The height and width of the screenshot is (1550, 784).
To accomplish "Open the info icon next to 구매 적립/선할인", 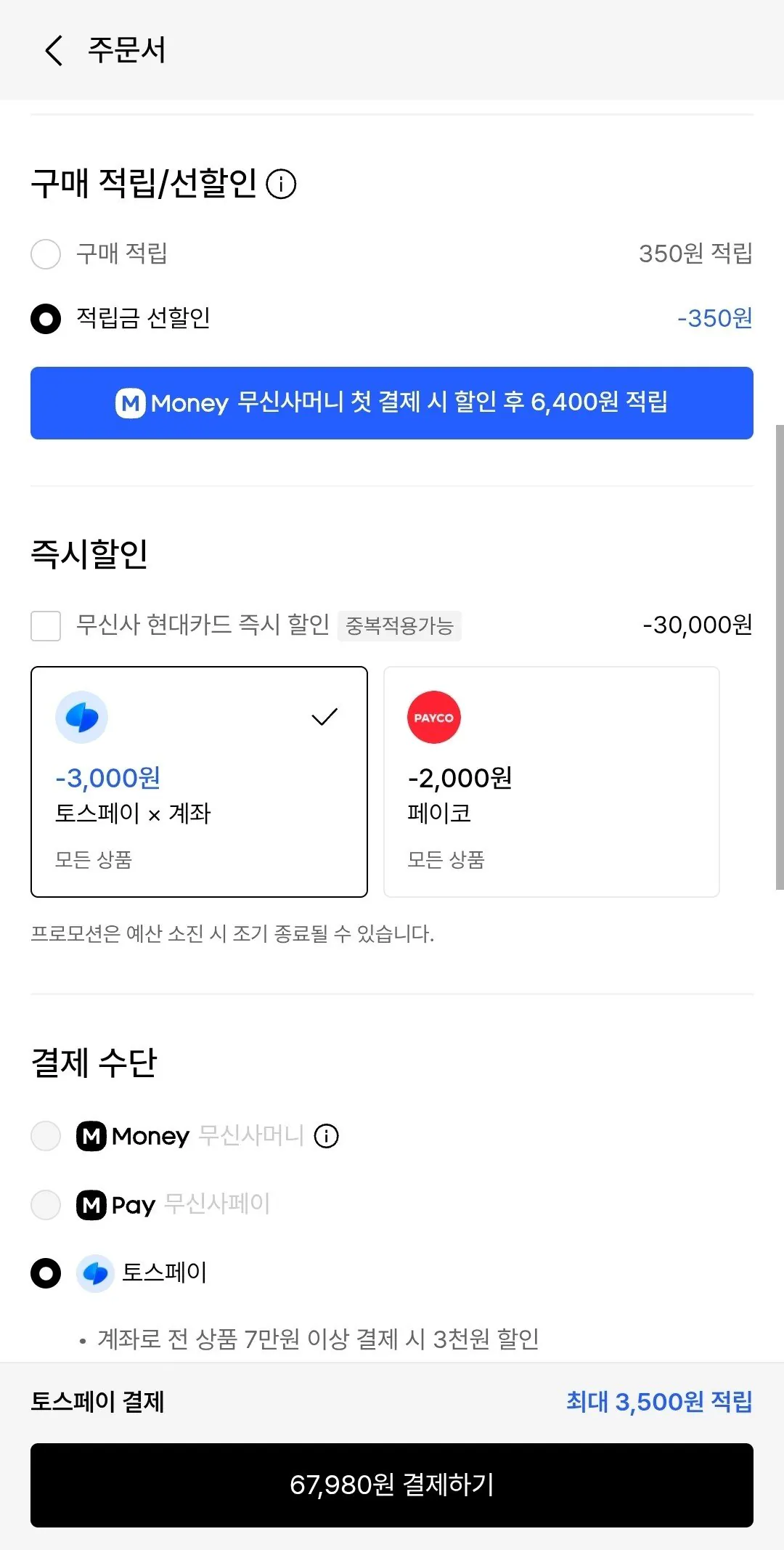I will [x=282, y=185].
